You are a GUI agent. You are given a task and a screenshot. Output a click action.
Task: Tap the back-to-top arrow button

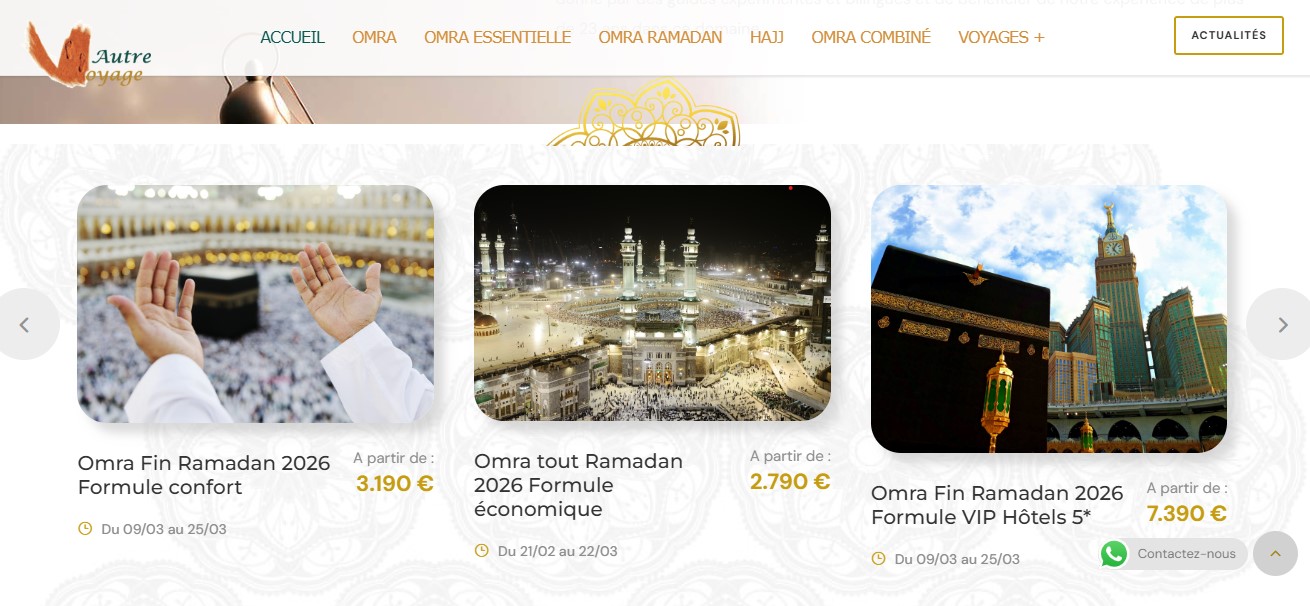click(x=1275, y=553)
